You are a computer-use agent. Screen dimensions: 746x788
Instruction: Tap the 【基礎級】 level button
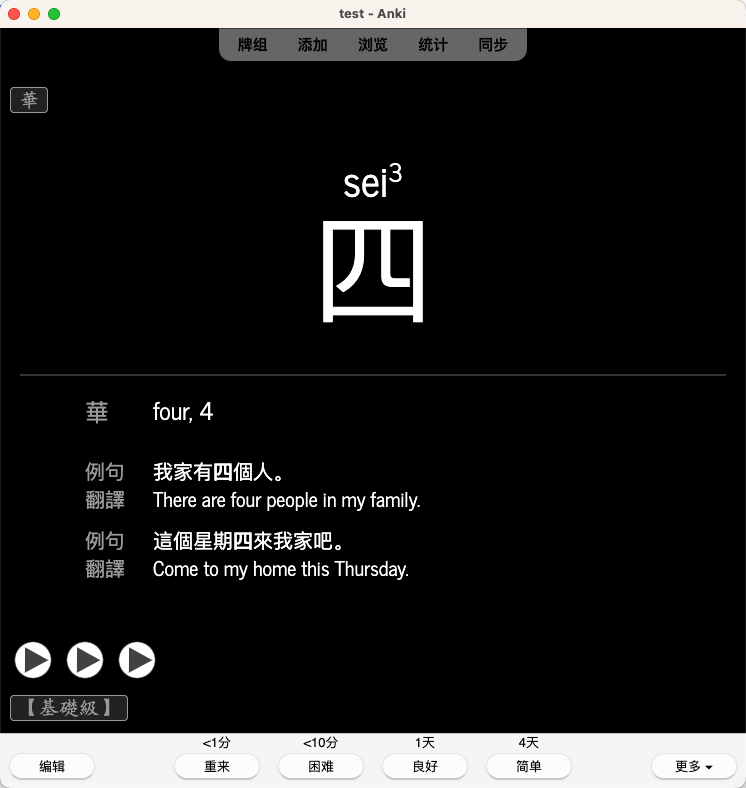pyautogui.click(x=69, y=708)
